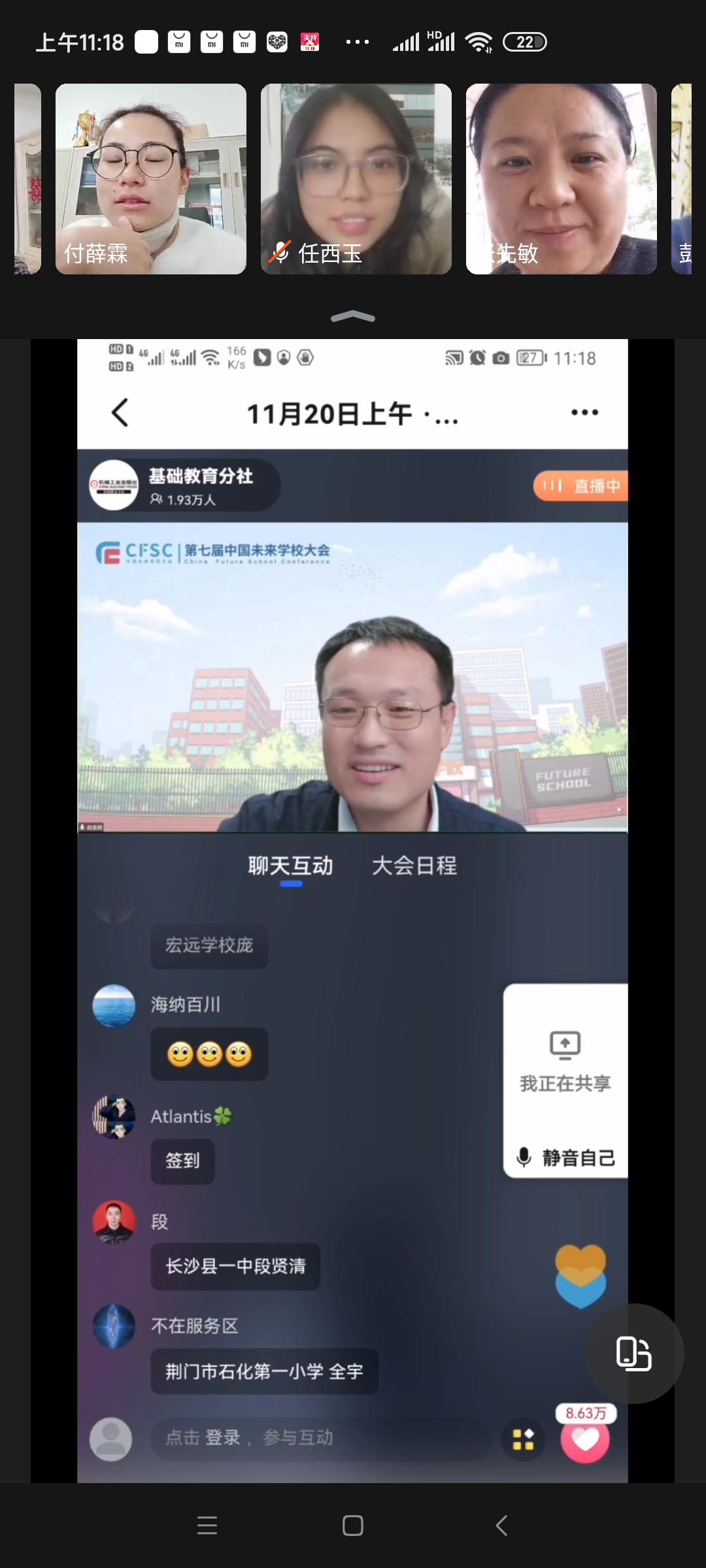Viewport: 706px width, 1568px height.
Task: Go back from the live stream page
Action: tap(120, 413)
